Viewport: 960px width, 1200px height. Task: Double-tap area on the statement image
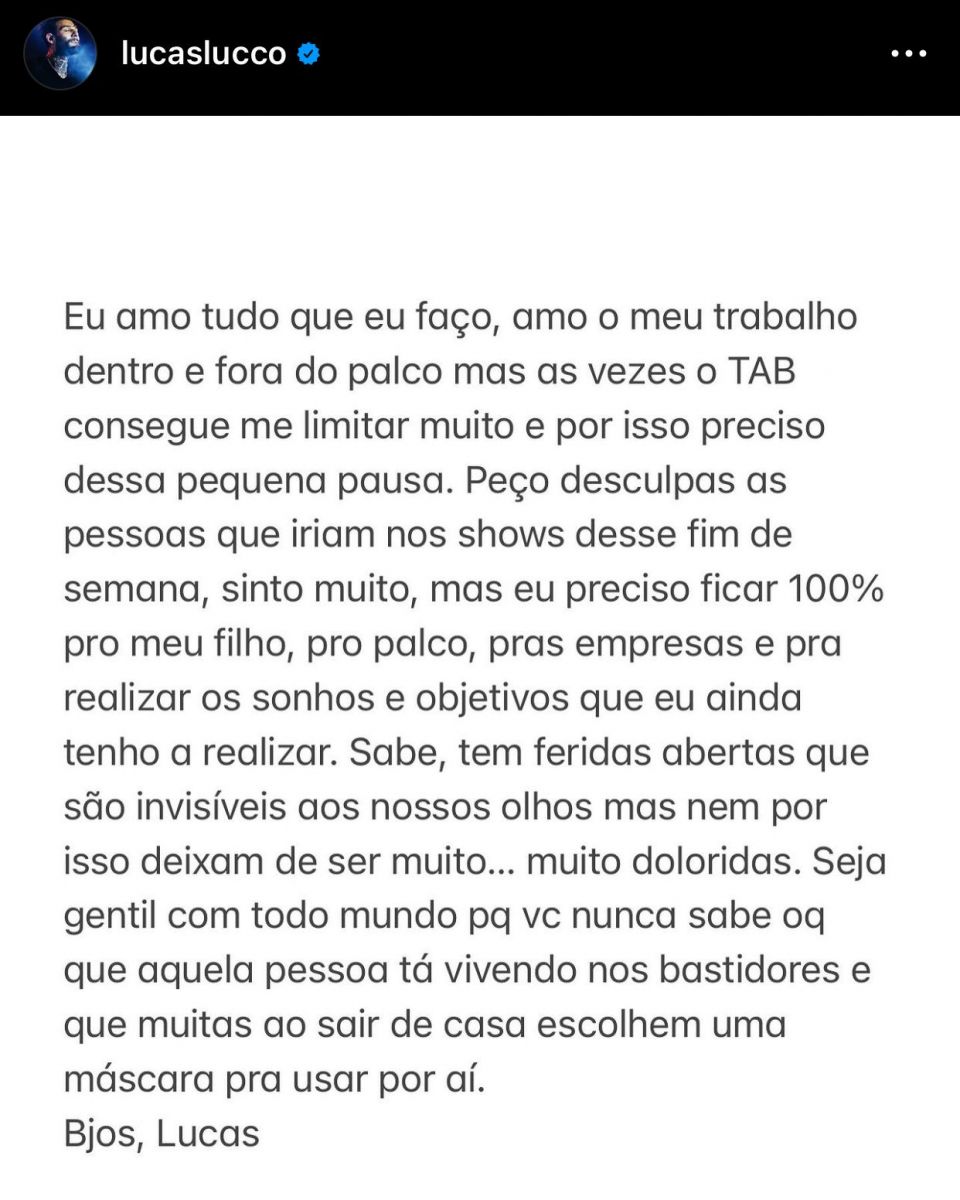[480, 650]
